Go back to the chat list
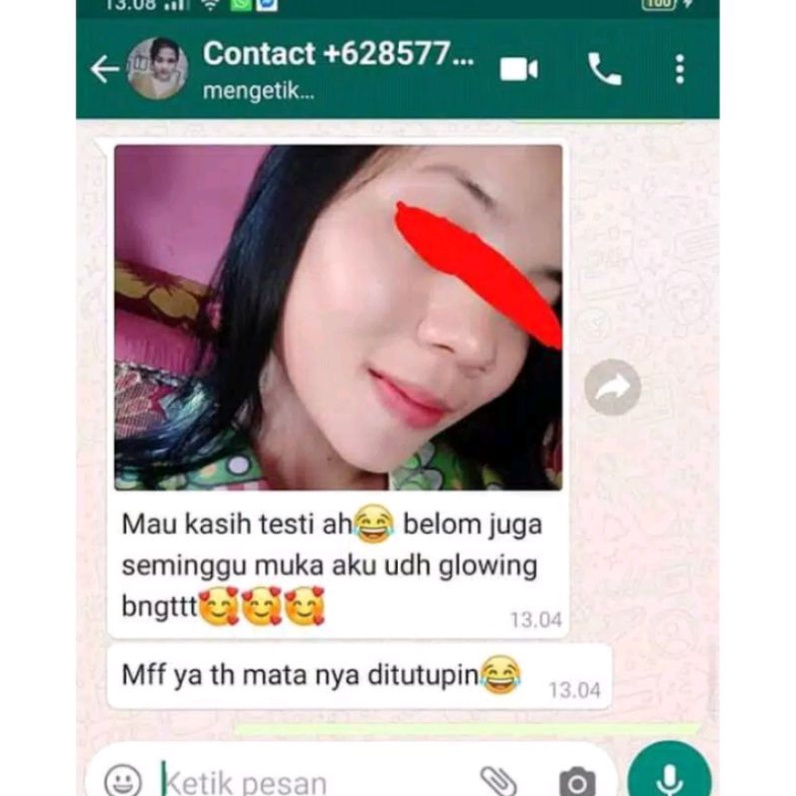 tap(103, 69)
